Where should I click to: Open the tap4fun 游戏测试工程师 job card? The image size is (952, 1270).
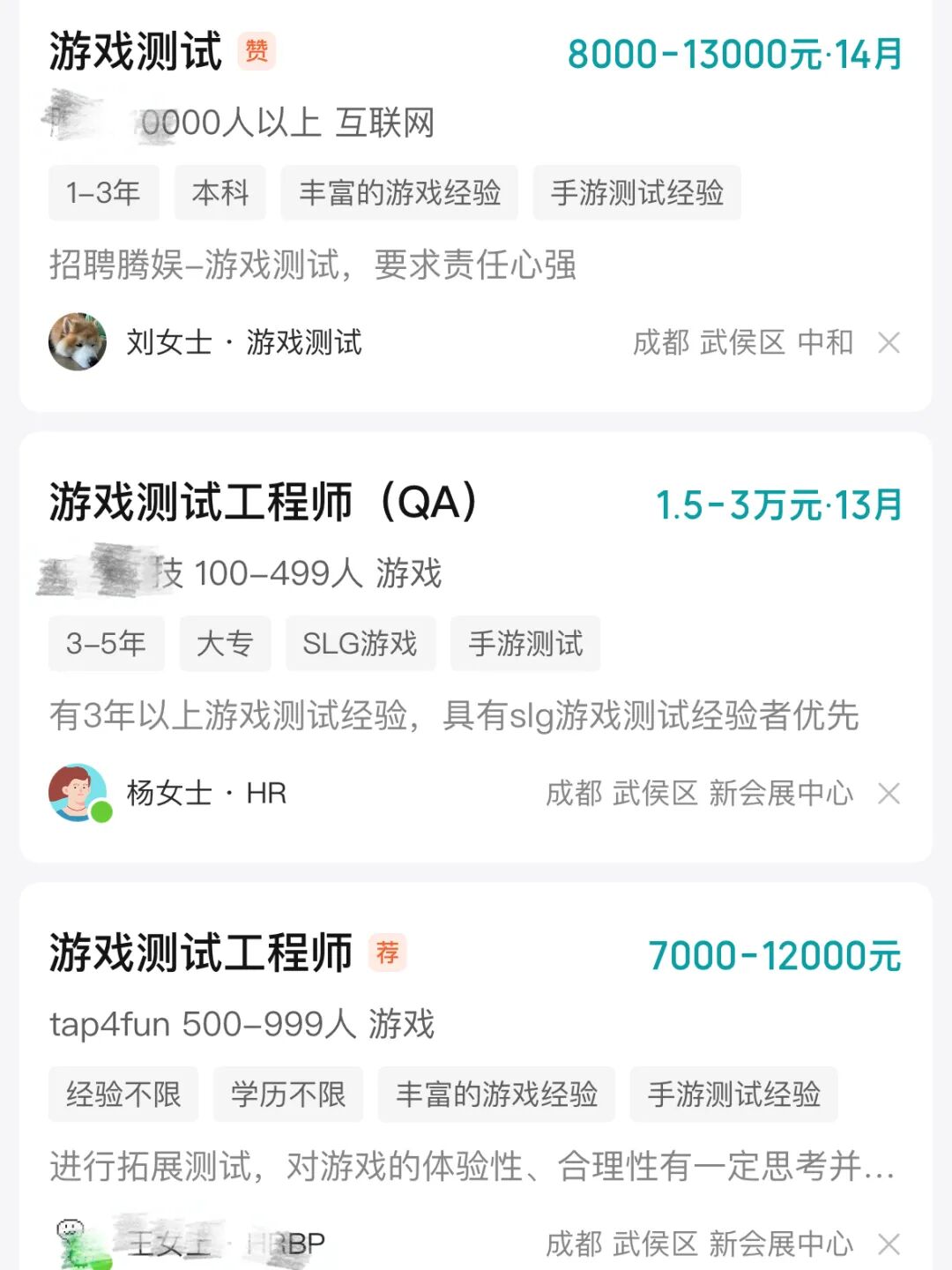[475, 1077]
